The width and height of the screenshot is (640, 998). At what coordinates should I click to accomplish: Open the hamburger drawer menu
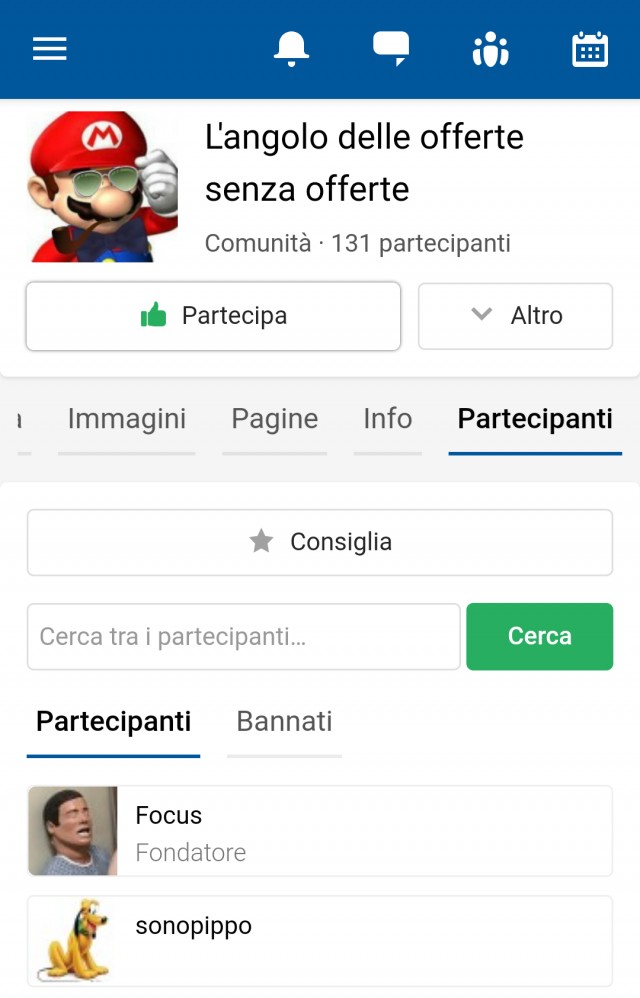pyautogui.click(x=49, y=49)
